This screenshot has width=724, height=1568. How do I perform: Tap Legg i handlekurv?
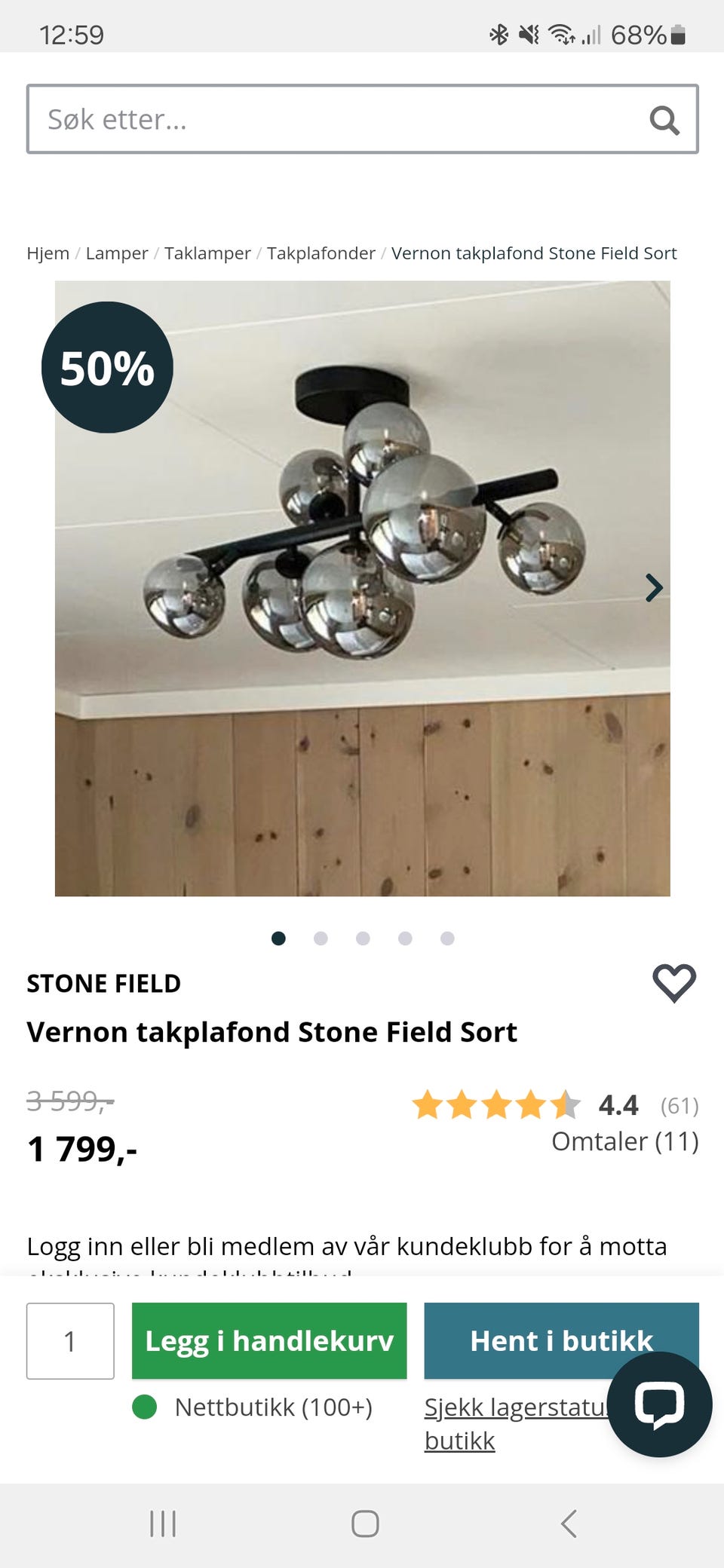(269, 1341)
